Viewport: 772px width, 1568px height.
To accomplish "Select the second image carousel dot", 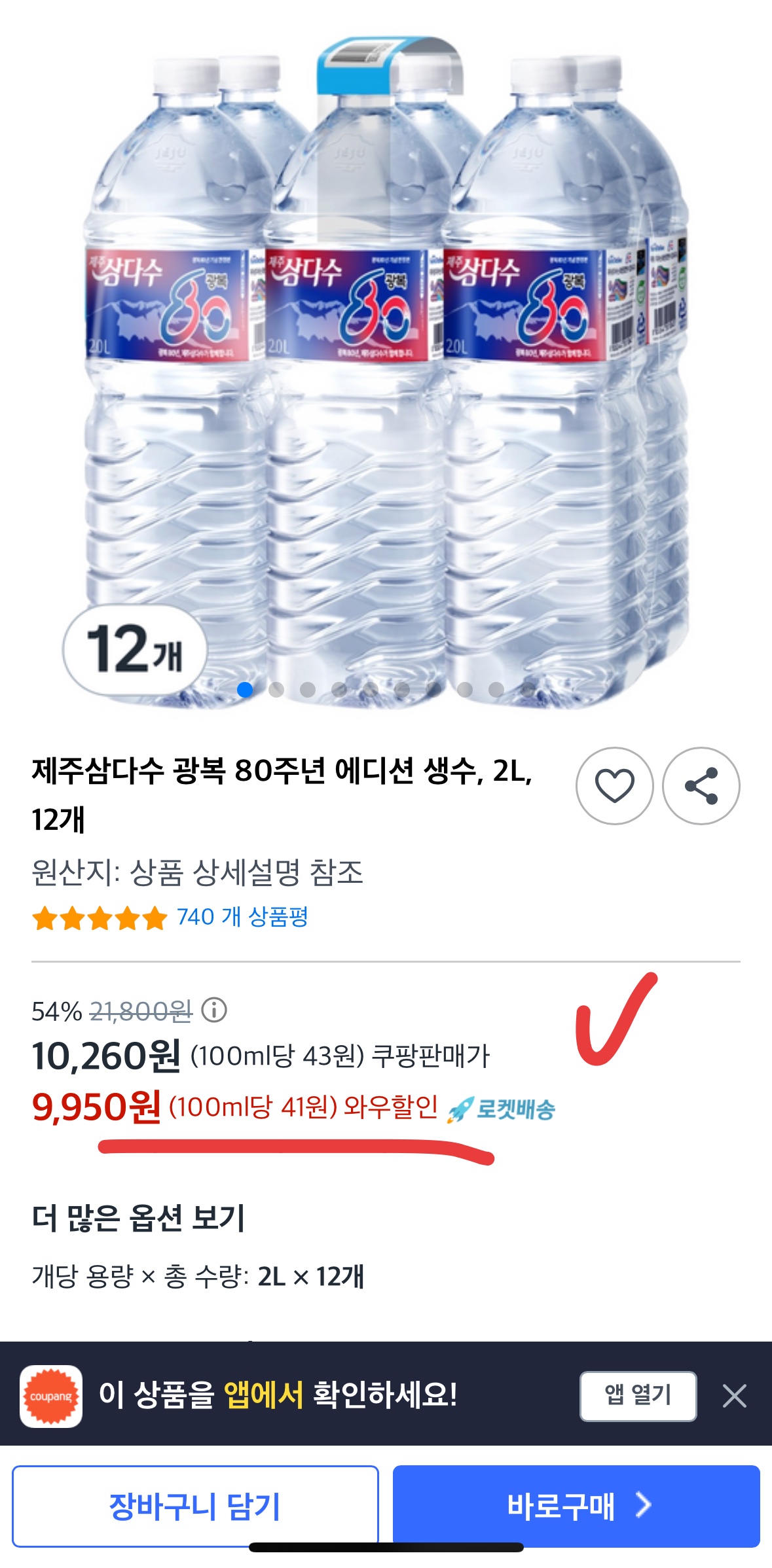I will [x=276, y=688].
